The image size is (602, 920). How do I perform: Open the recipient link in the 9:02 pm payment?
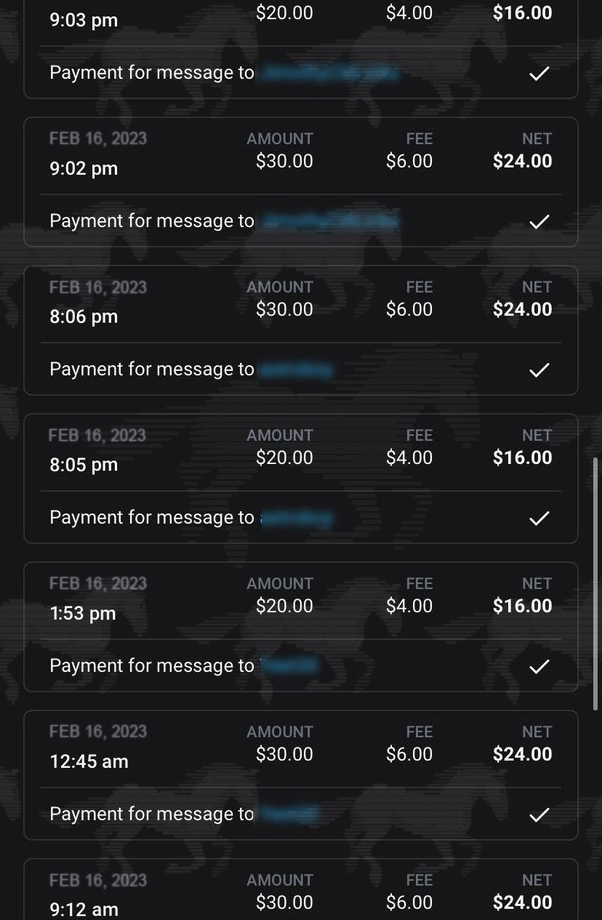(x=328, y=221)
